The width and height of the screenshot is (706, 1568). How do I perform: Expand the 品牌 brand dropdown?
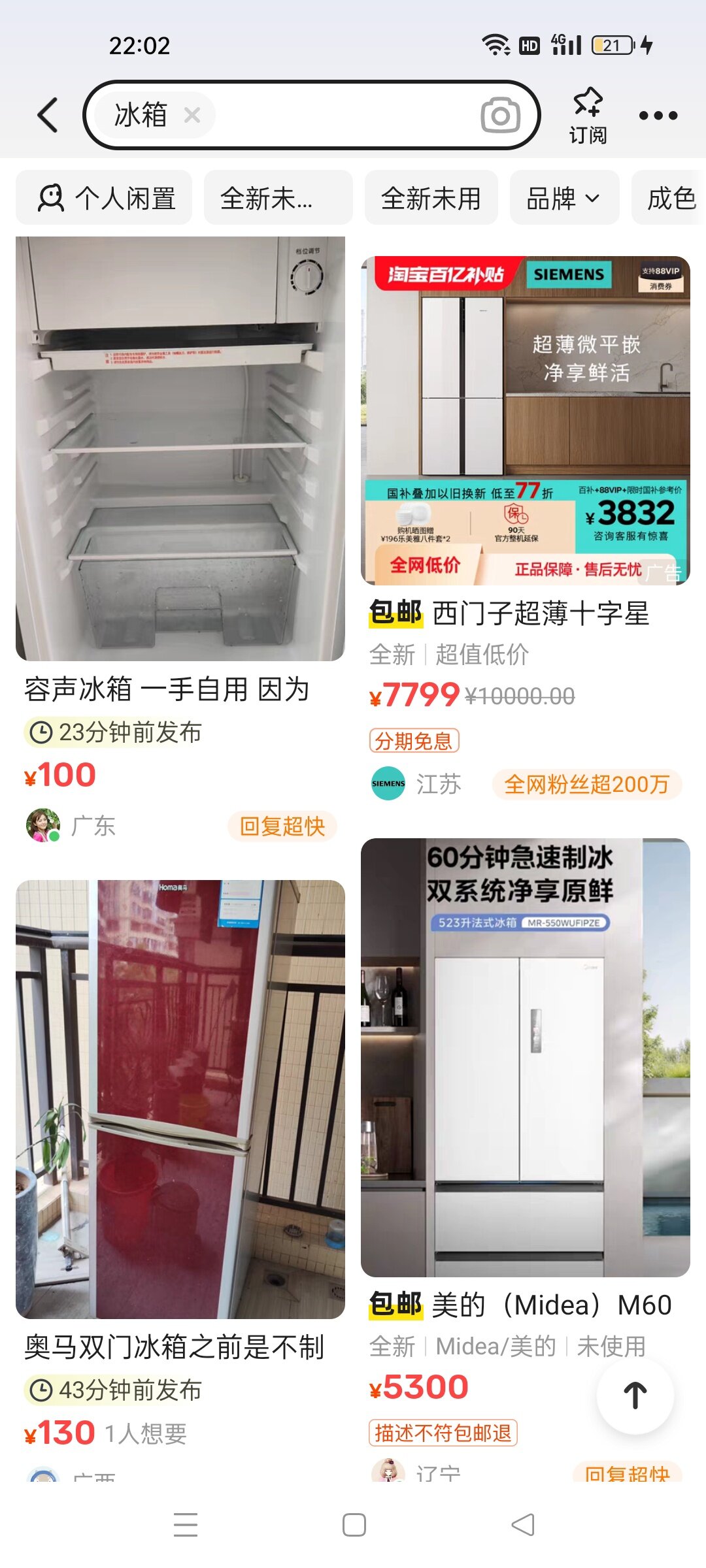click(x=563, y=198)
